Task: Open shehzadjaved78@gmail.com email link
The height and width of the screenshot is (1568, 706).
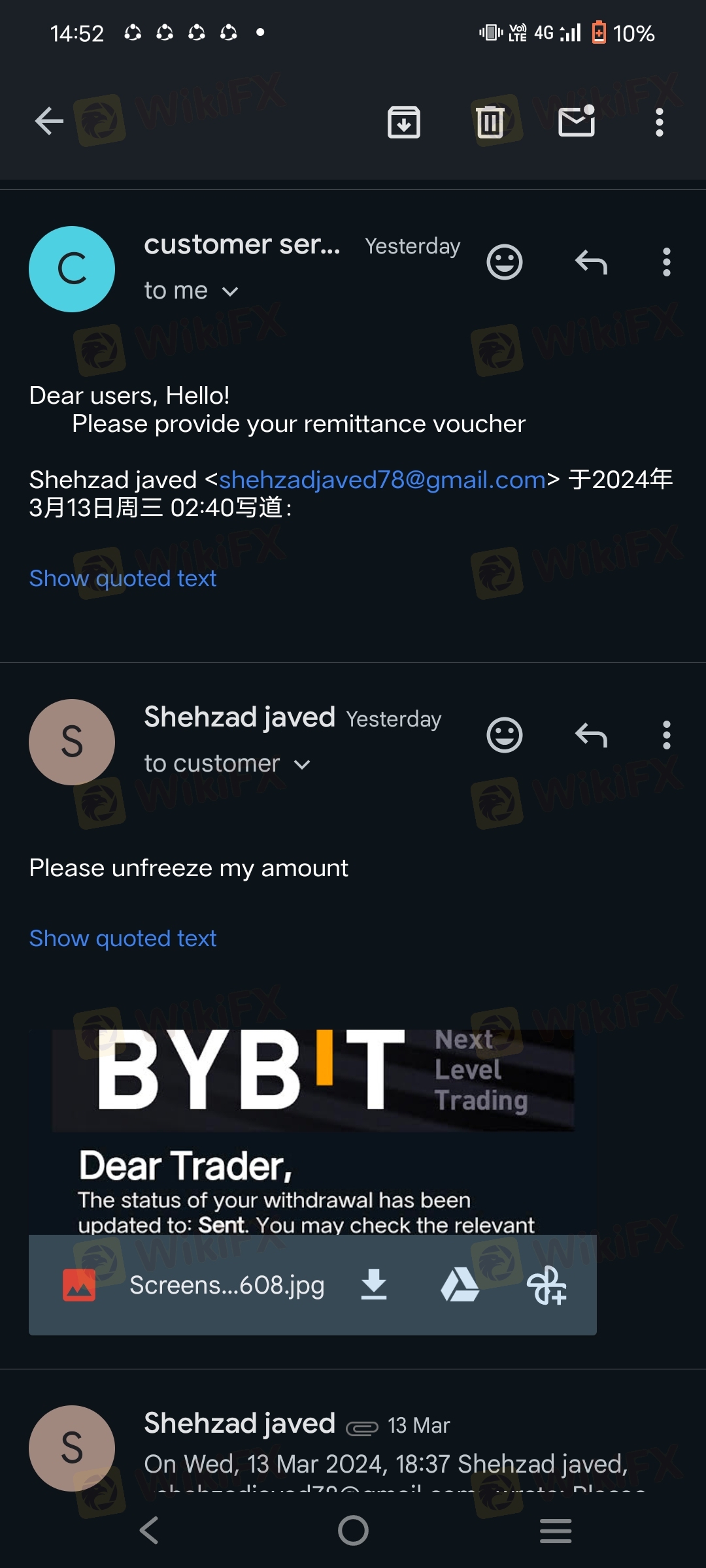Action: (382, 480)
